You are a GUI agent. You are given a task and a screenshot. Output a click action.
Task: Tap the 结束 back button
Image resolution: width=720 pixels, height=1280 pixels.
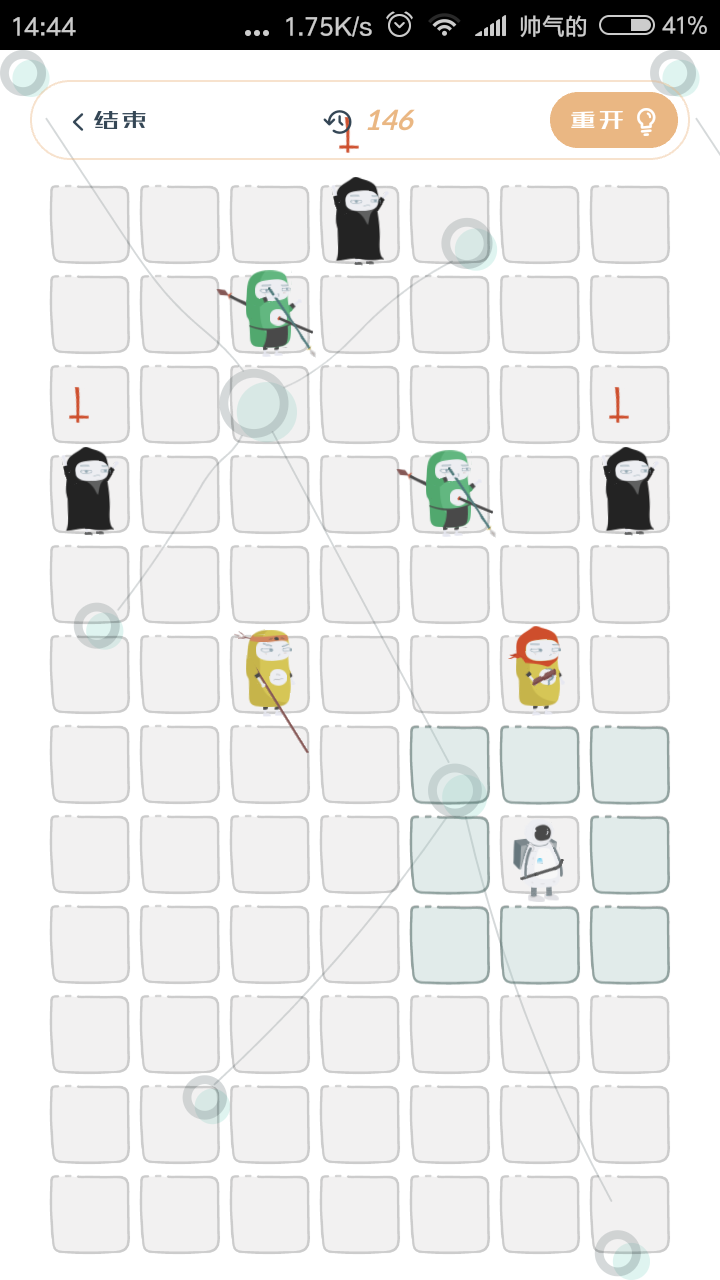pyautogui.click(x=110, y=121)
